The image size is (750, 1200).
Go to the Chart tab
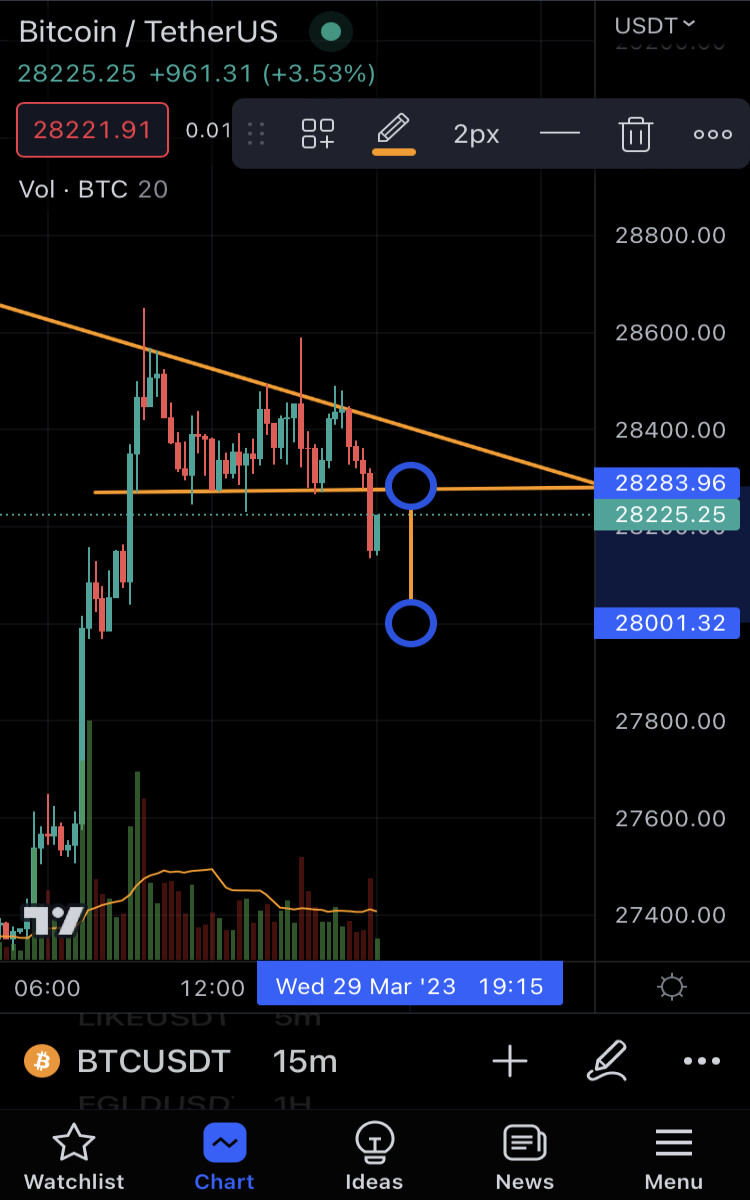pyautogui.click(x=224, y=1155)
